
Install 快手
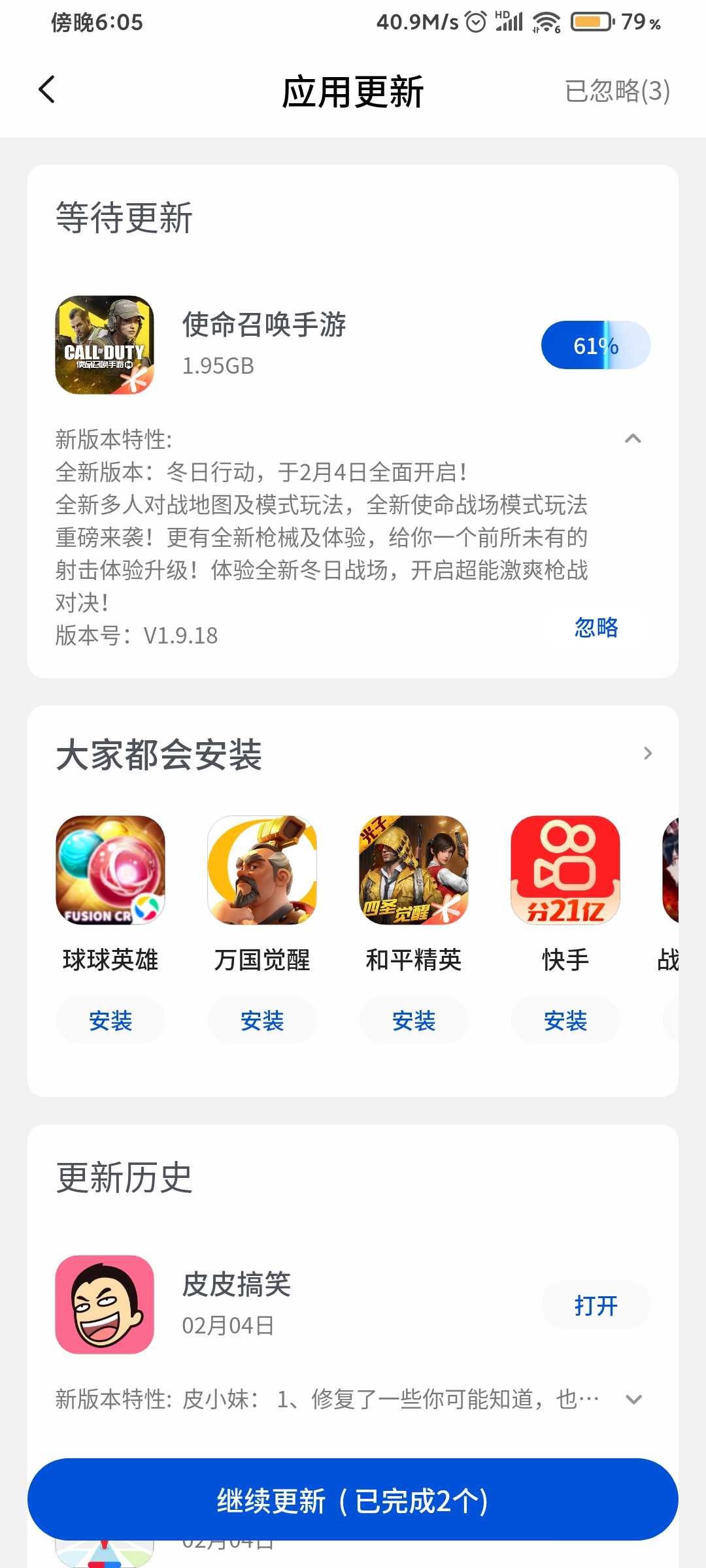click(x=565, y=1021)
